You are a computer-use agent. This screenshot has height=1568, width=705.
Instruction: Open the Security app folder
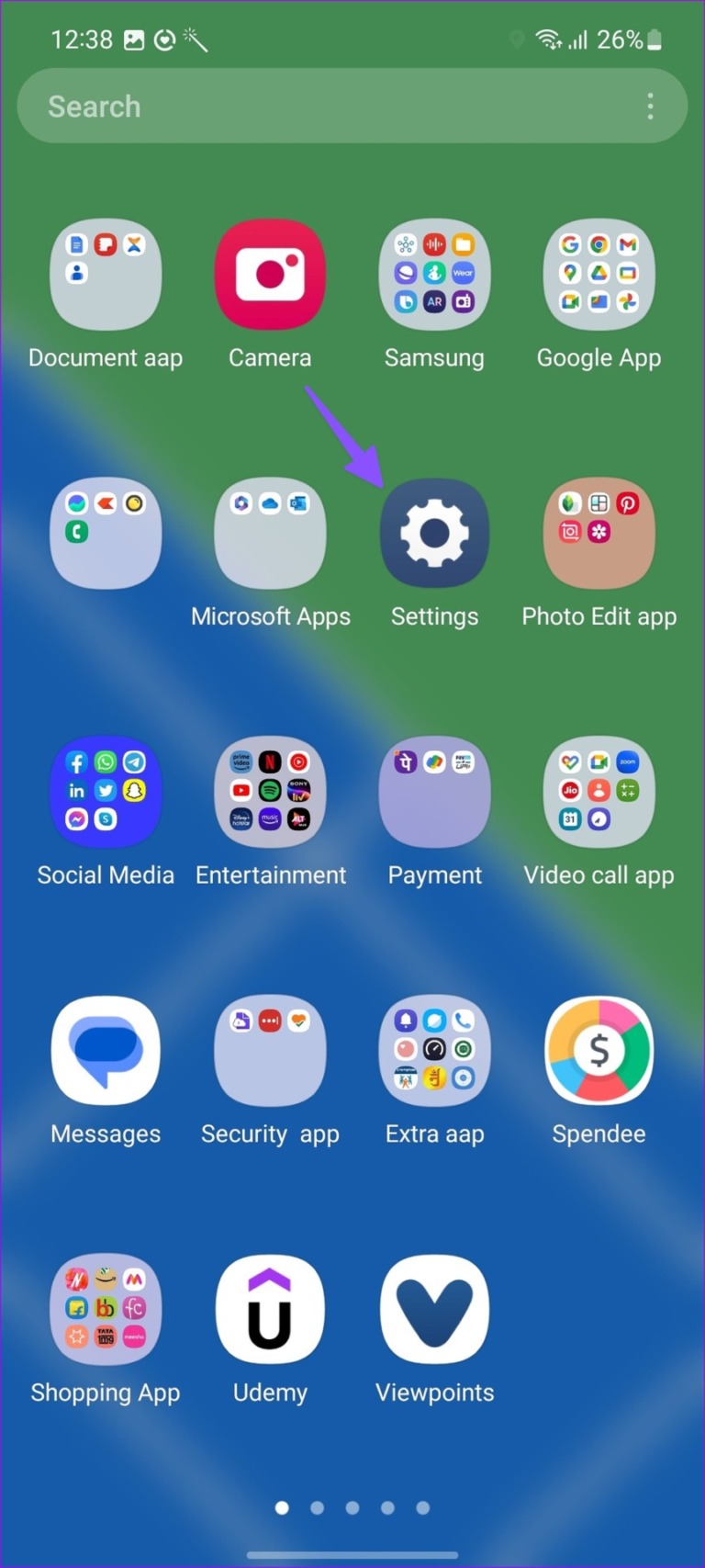pos(270,1051)
